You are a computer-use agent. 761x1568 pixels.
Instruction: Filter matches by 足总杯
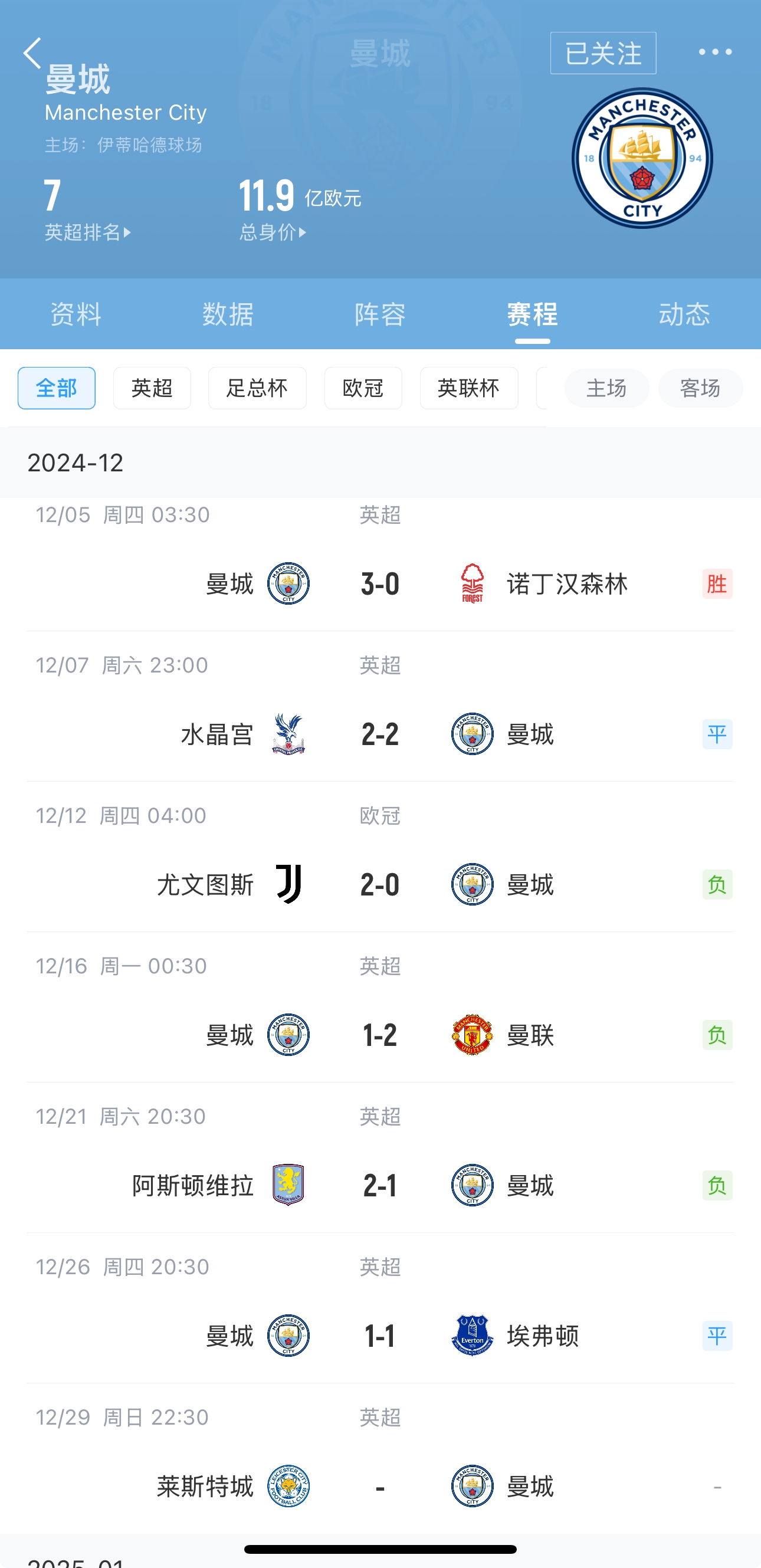257,388
